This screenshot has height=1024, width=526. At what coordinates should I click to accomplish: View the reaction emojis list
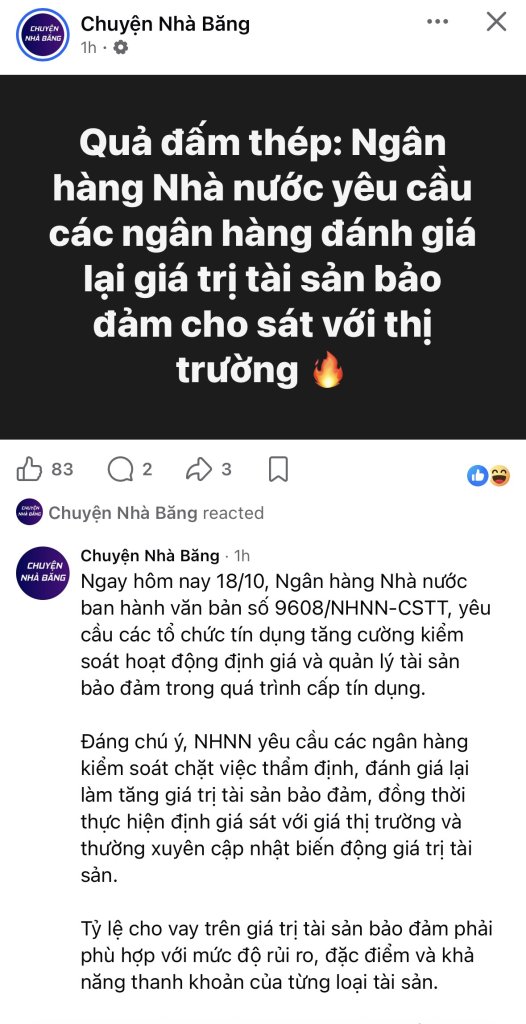pyautogui.click(x=489, y=476)
